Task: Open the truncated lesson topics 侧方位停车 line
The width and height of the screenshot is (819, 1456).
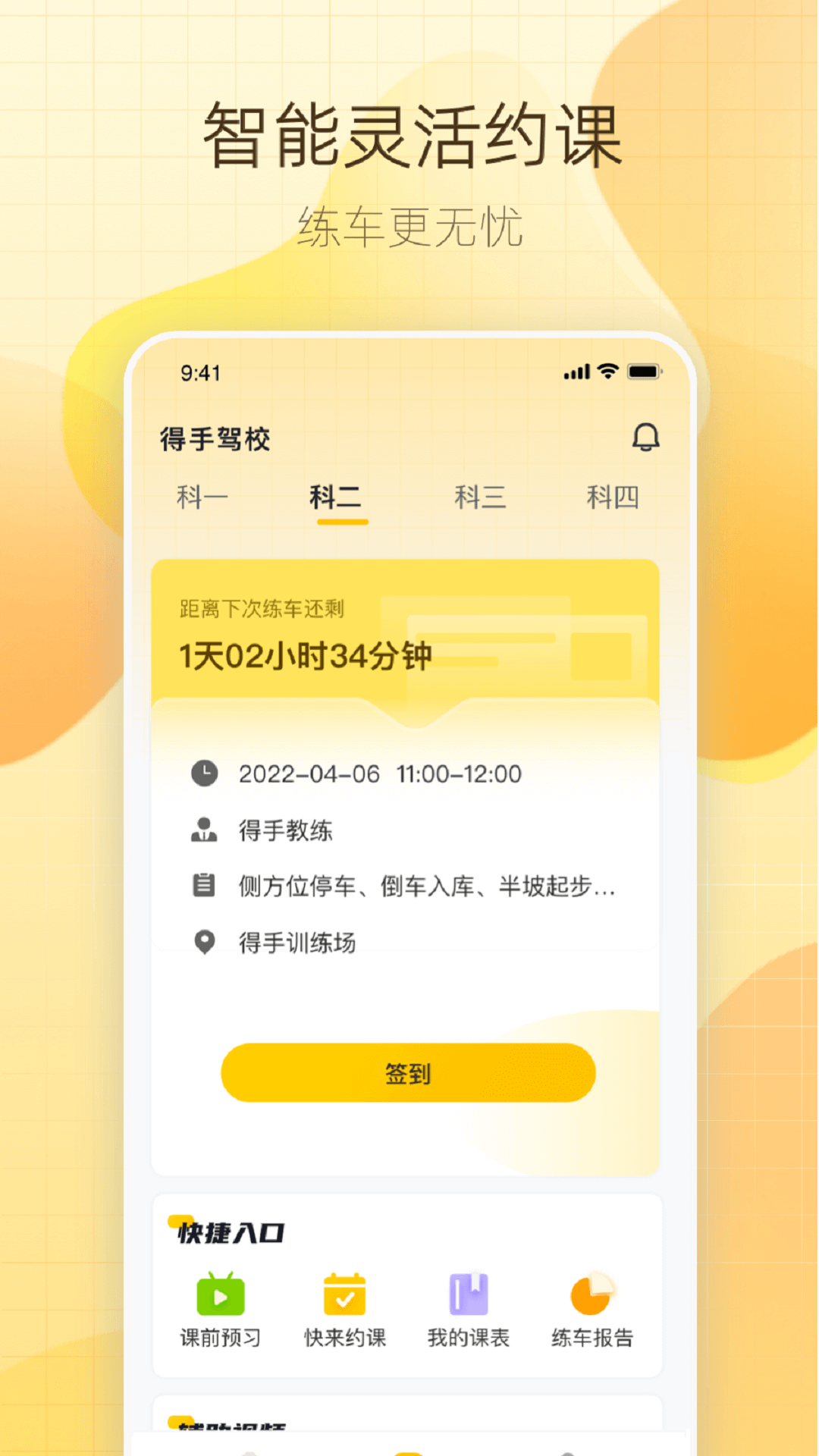Action: (x=428, y=887)
